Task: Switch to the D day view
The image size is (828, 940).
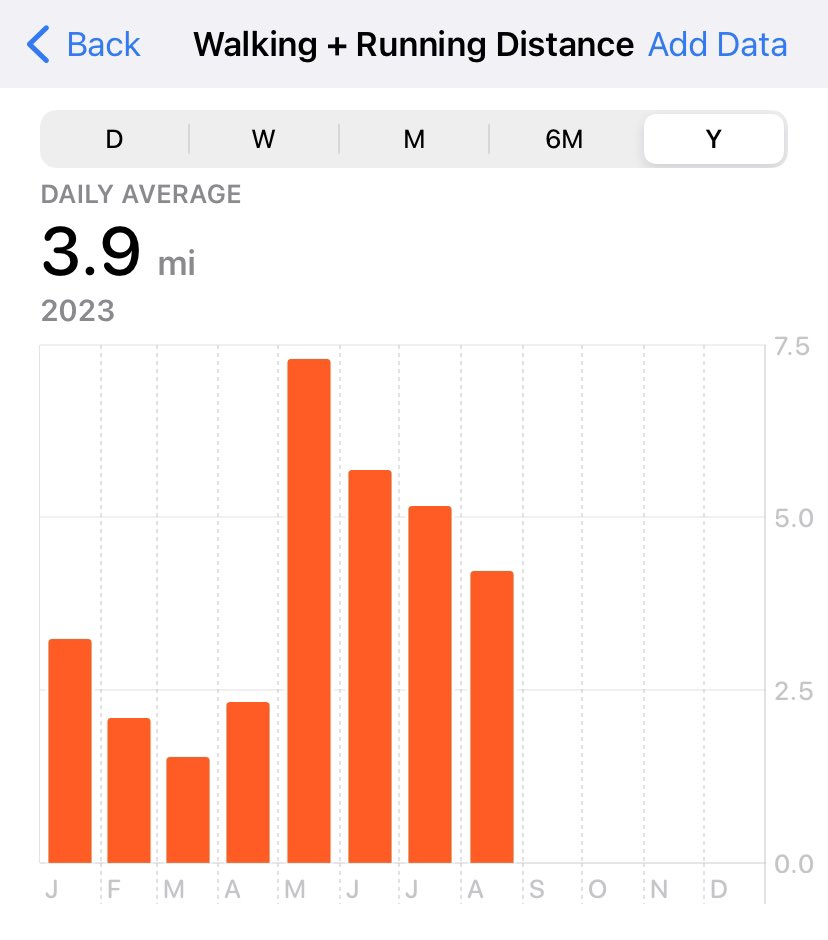Action: pos(114,139)
